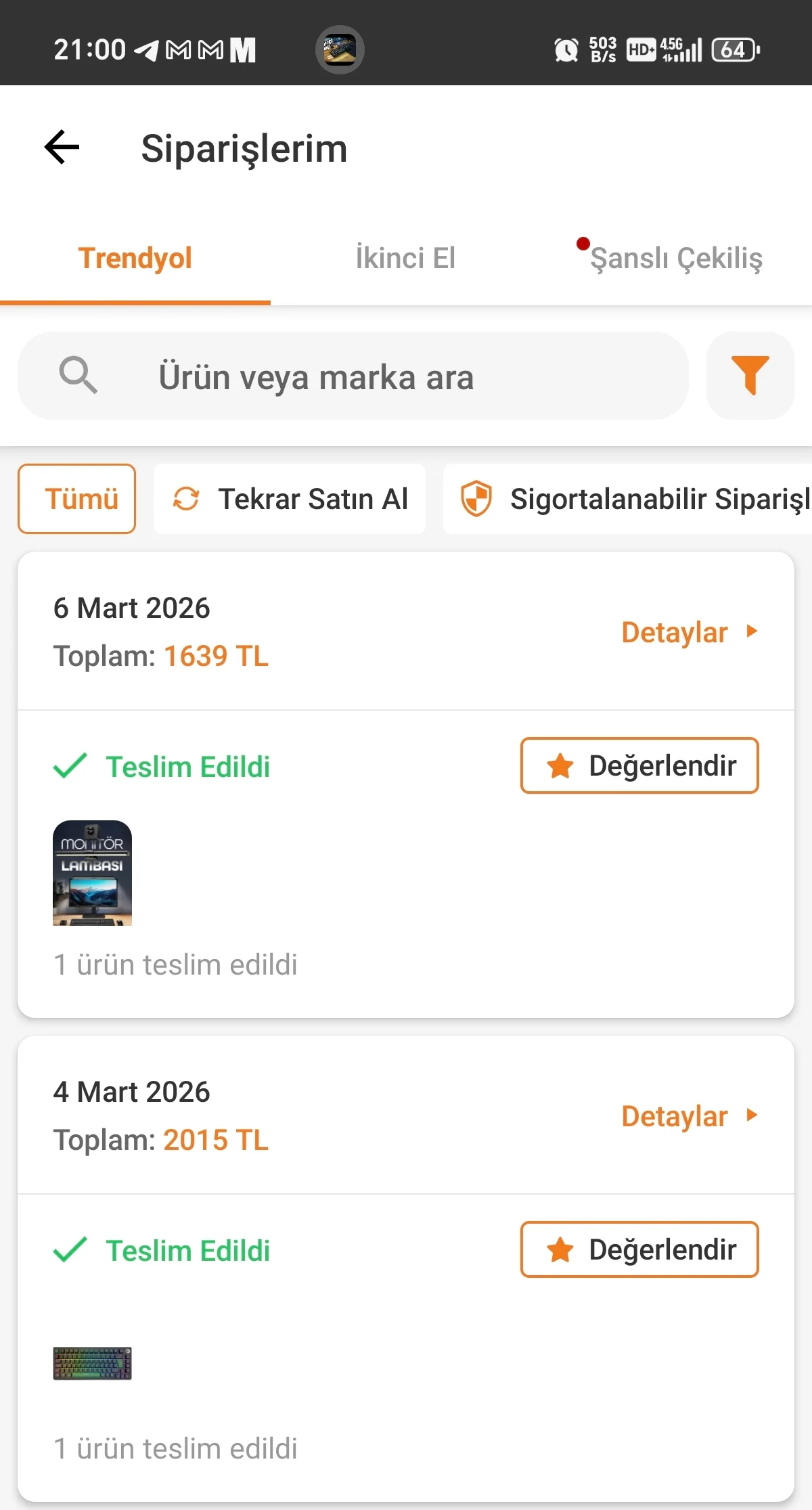Open Detaylar for the 6 Mart 2026 order

tap(689, 632)
